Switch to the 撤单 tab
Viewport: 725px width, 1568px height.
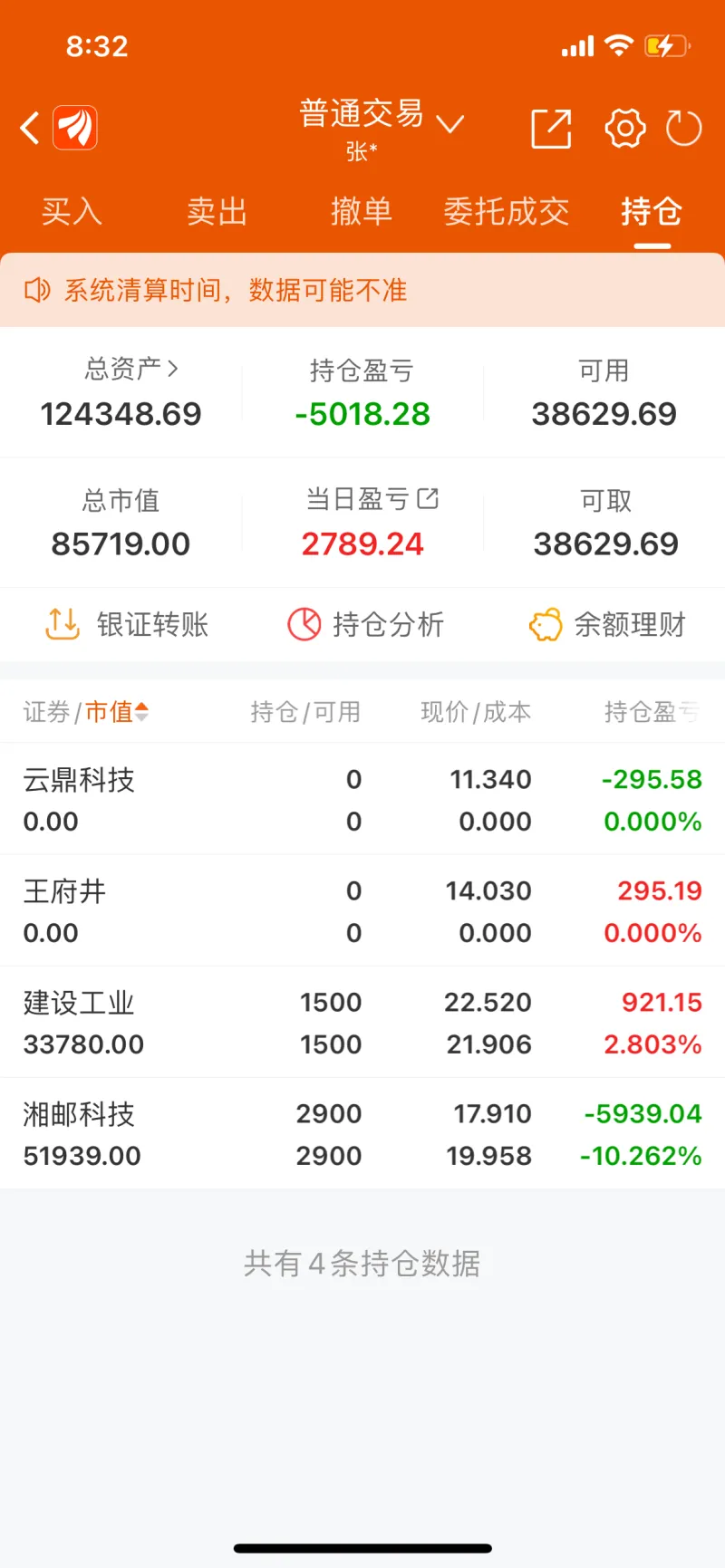click(x=362, y=212)
